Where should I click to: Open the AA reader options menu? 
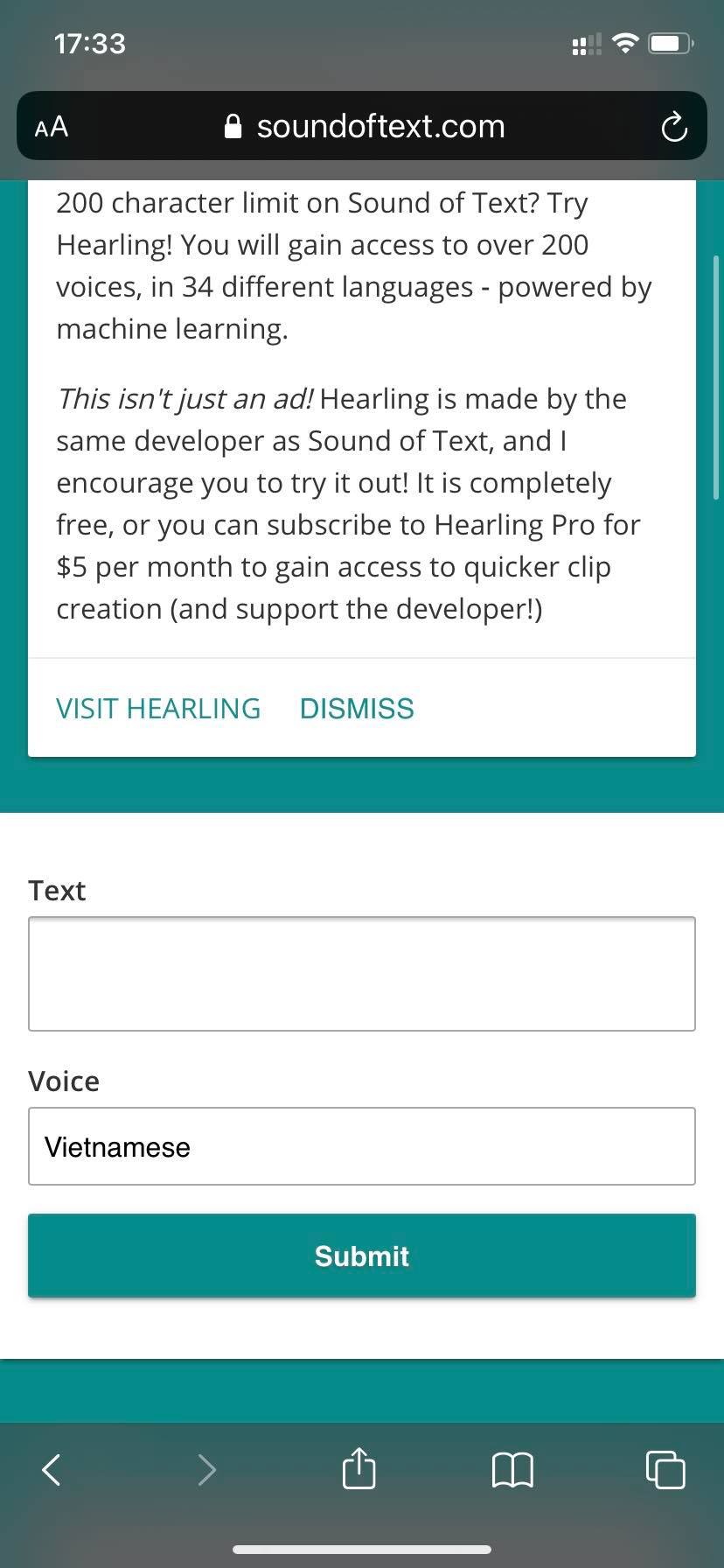pyautogui.click(x=52, y=127)
